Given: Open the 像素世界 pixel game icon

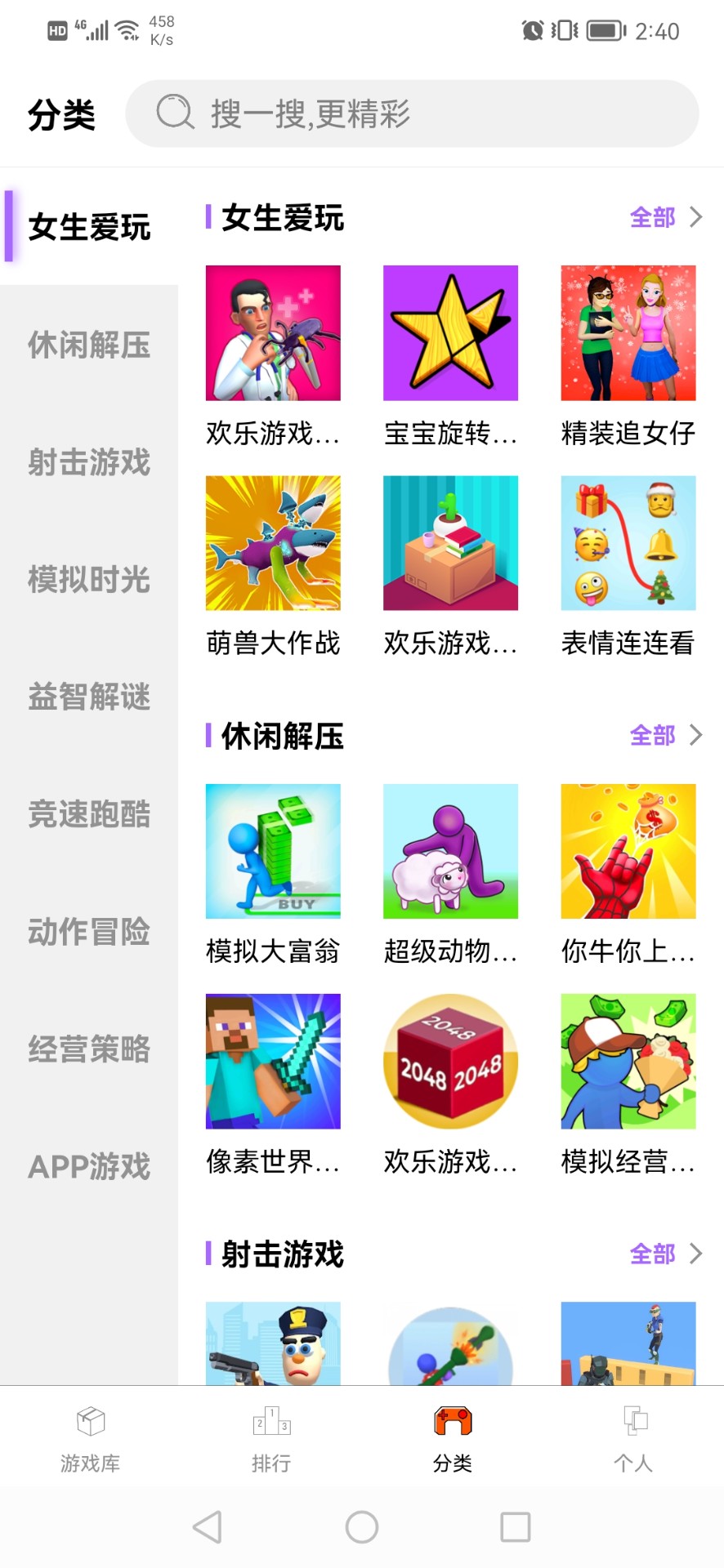Looking at the screenshot, I should point(273,1062).
